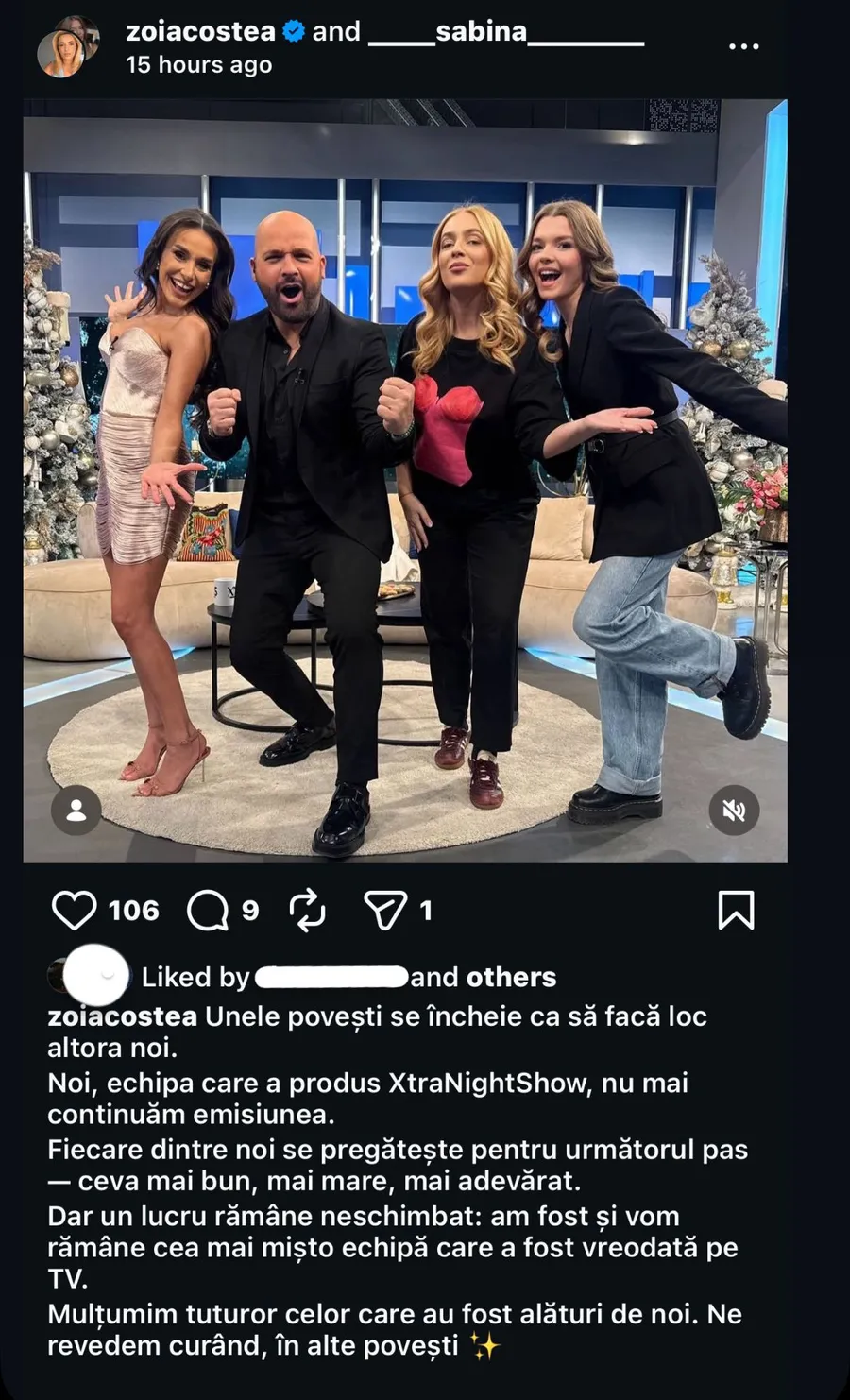Show tagged people in the photo
Image resolution: width=850 pixels, height=1400 pixels.
tap(76, 811)
